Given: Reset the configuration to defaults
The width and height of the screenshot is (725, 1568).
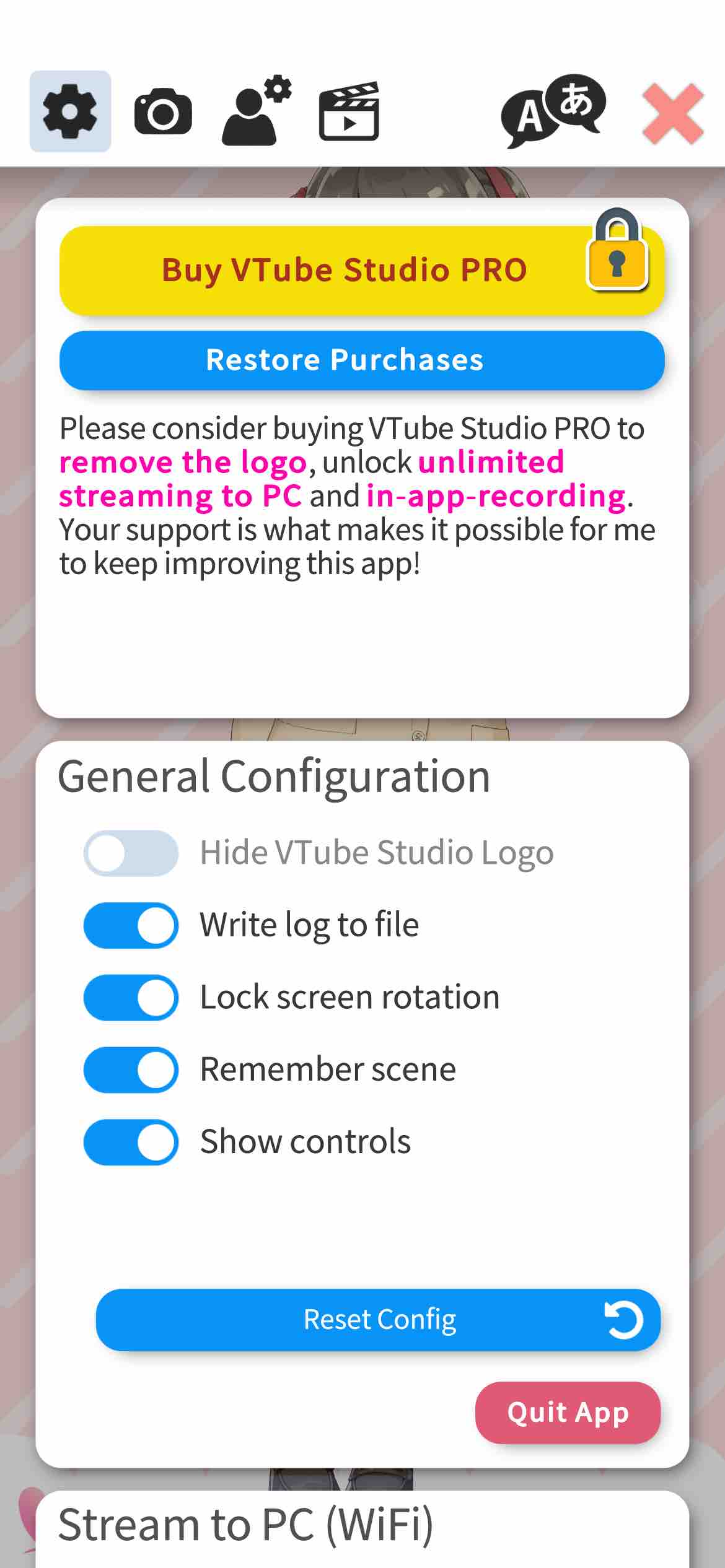Looking at the screenshot, I should (x=379, y=1319).
